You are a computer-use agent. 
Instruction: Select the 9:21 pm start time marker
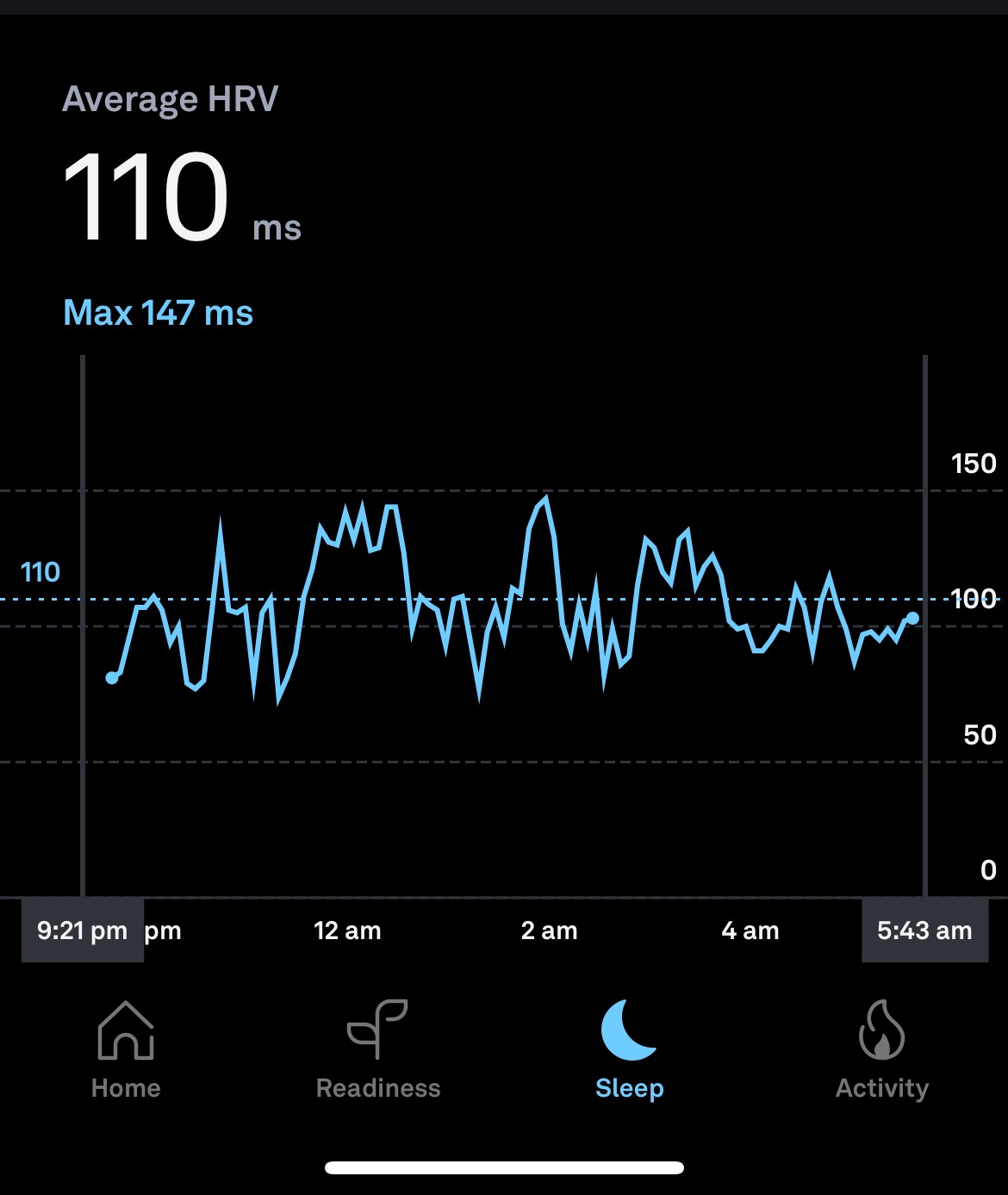(82, 930)
